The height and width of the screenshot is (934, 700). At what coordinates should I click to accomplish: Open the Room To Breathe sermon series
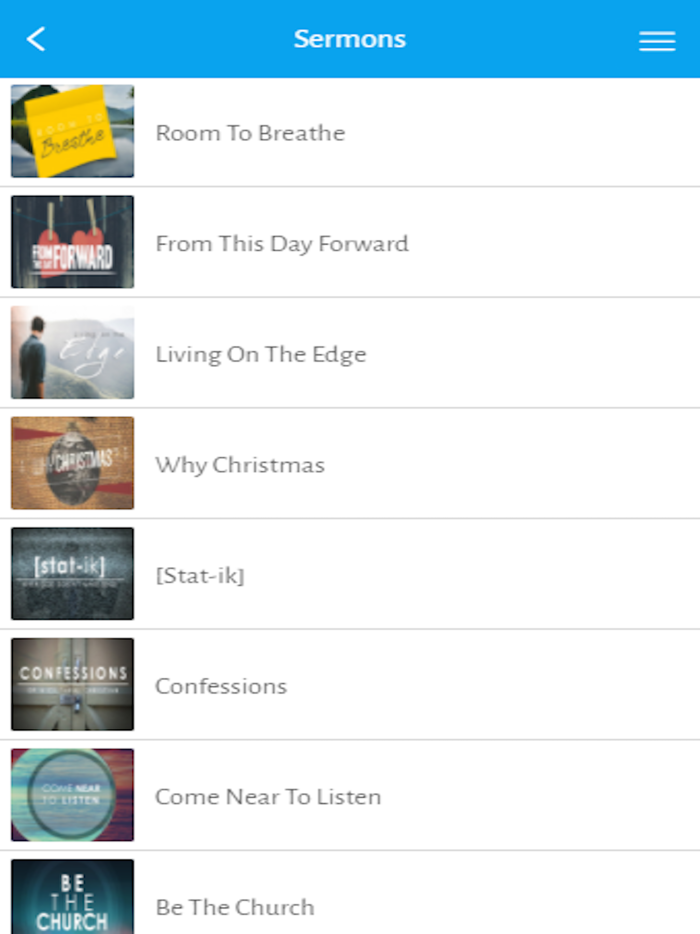pos(250,133)
